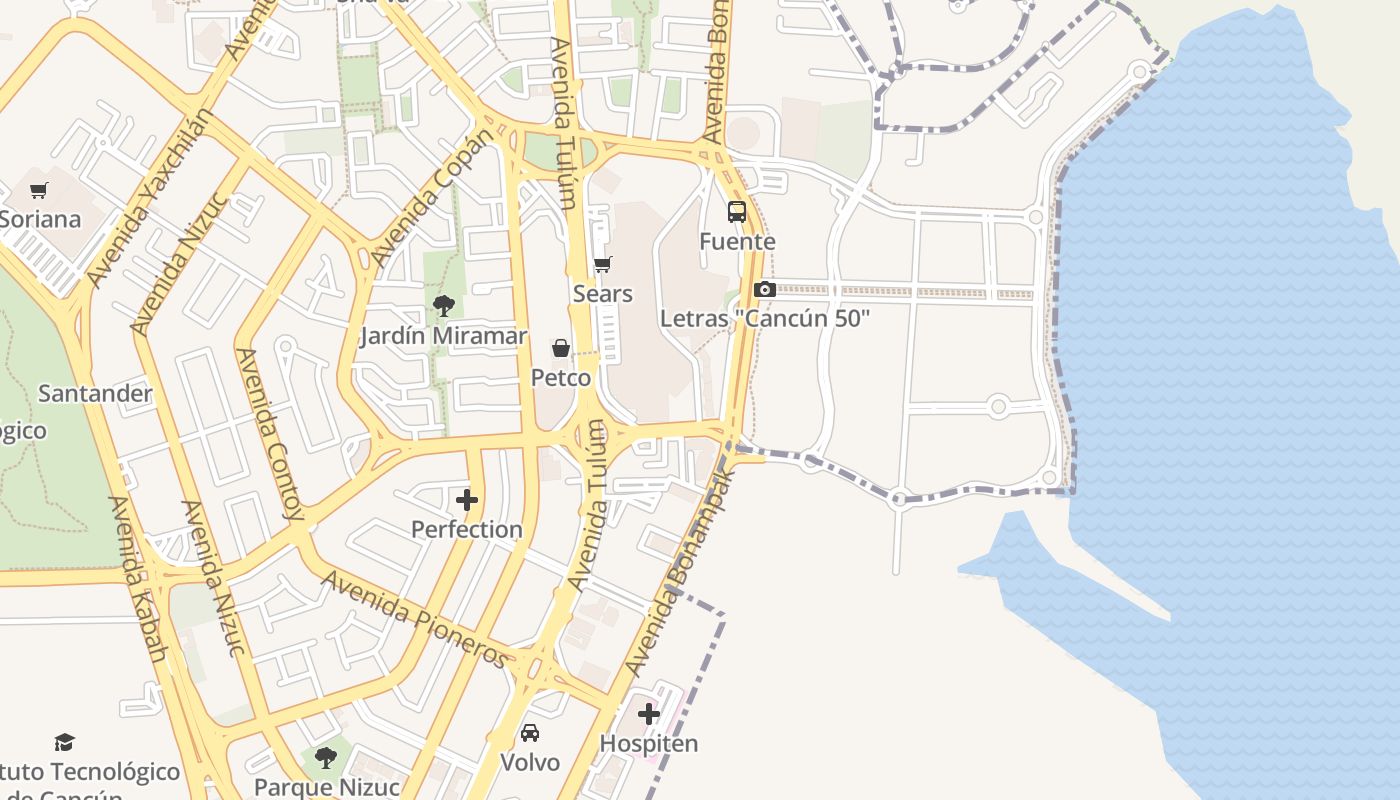Select the Letras "Cancún 50" camera marker
Viewport: 1400px width, 800px height.
765,290
